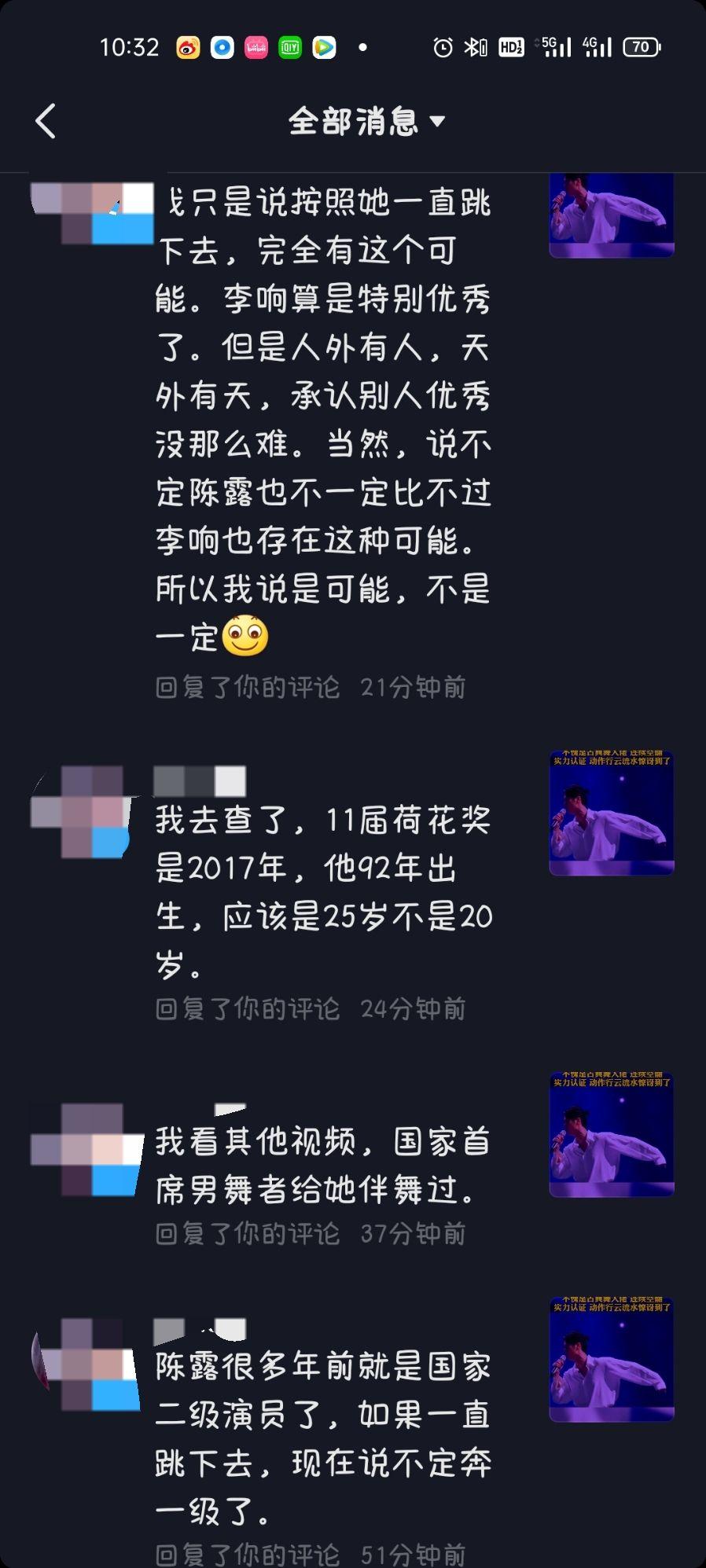The width and height of the screenshot is (706, 1568).
Task: Open the reply about 李响 posted 21分钟前
Action: [x=322, y=417]
